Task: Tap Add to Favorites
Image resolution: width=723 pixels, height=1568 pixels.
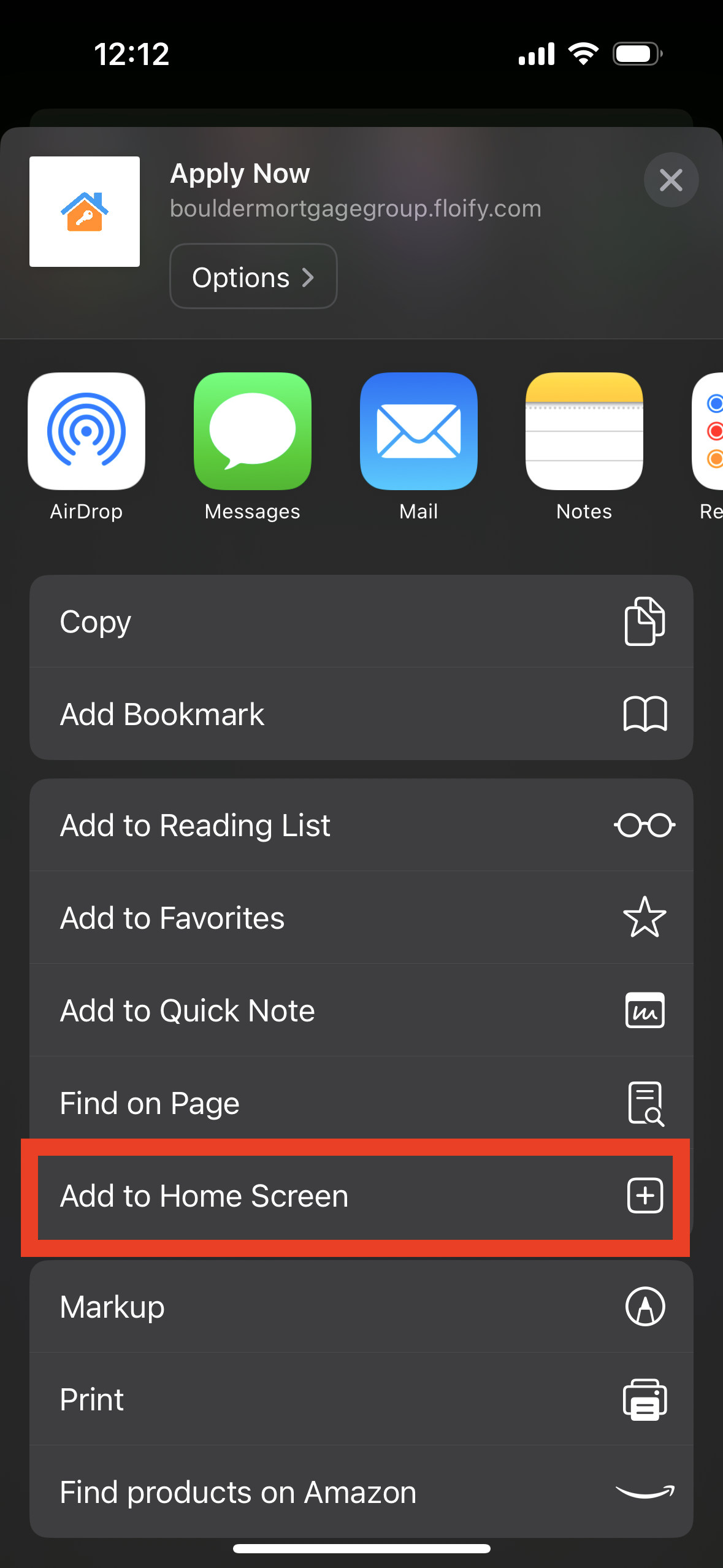Action: (x=172, y=918)
